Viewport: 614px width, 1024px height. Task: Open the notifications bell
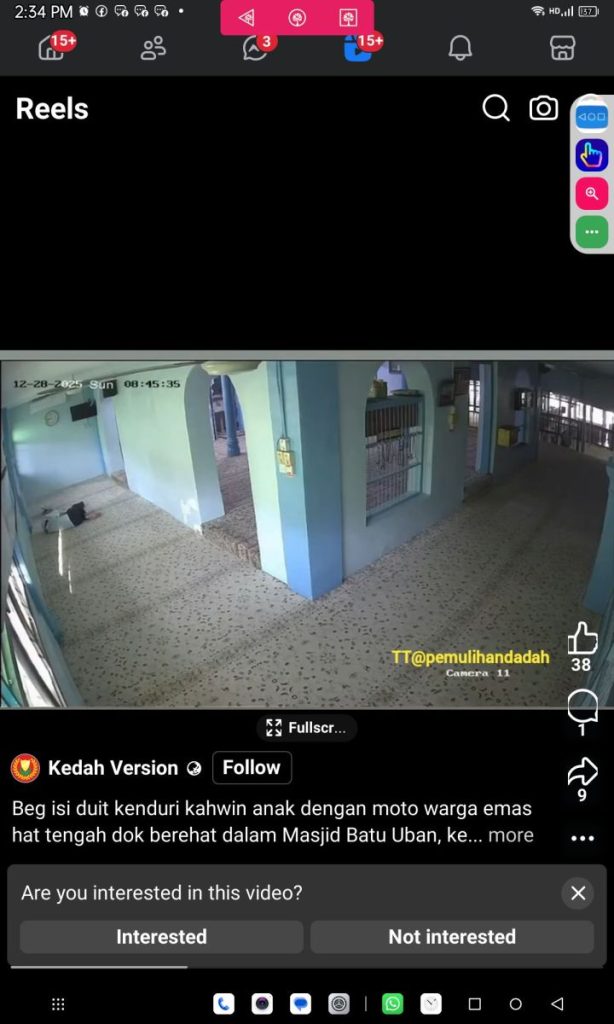click(x=460, y=48)
